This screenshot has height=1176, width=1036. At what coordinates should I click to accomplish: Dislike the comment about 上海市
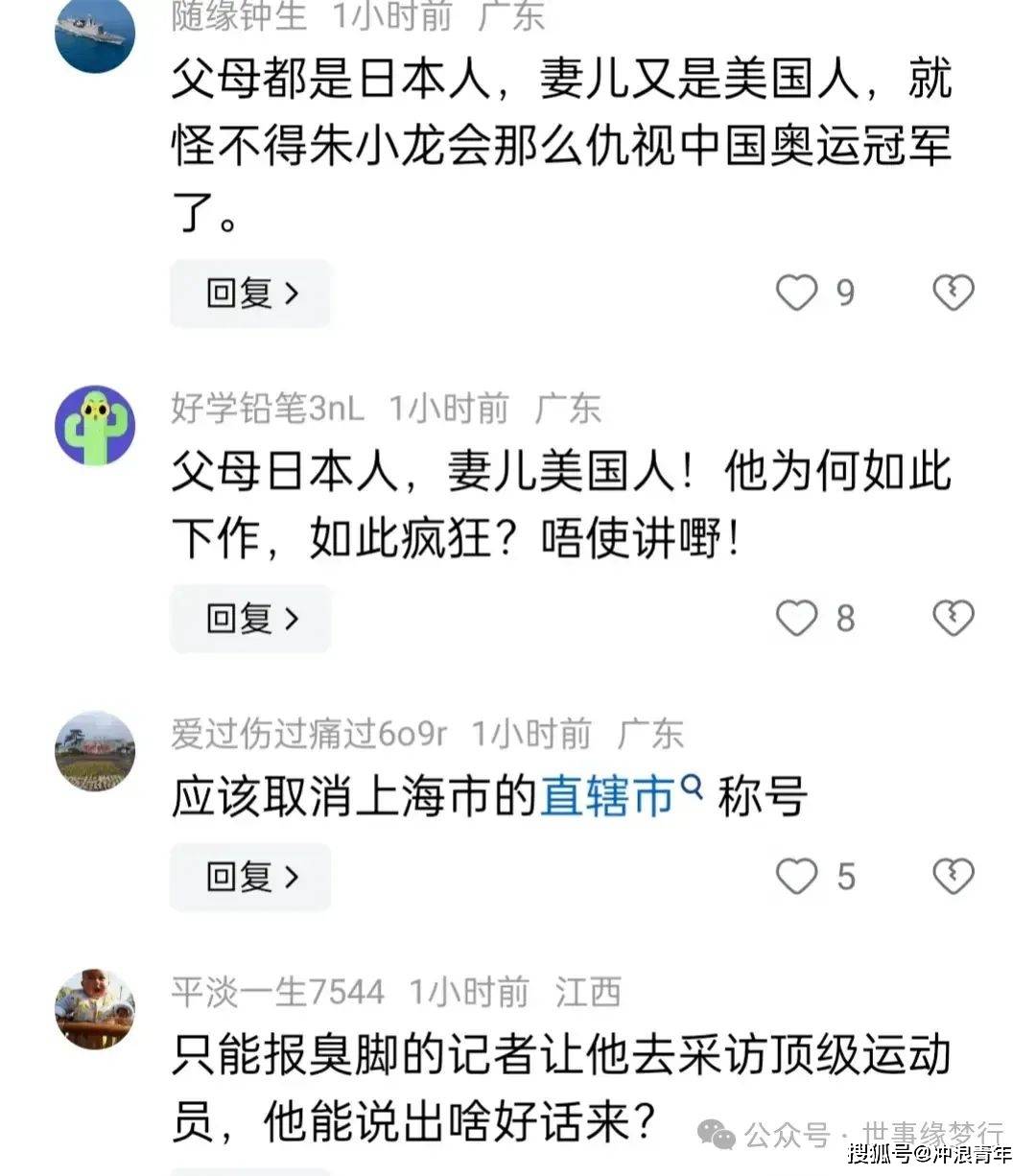click(953, 877)
